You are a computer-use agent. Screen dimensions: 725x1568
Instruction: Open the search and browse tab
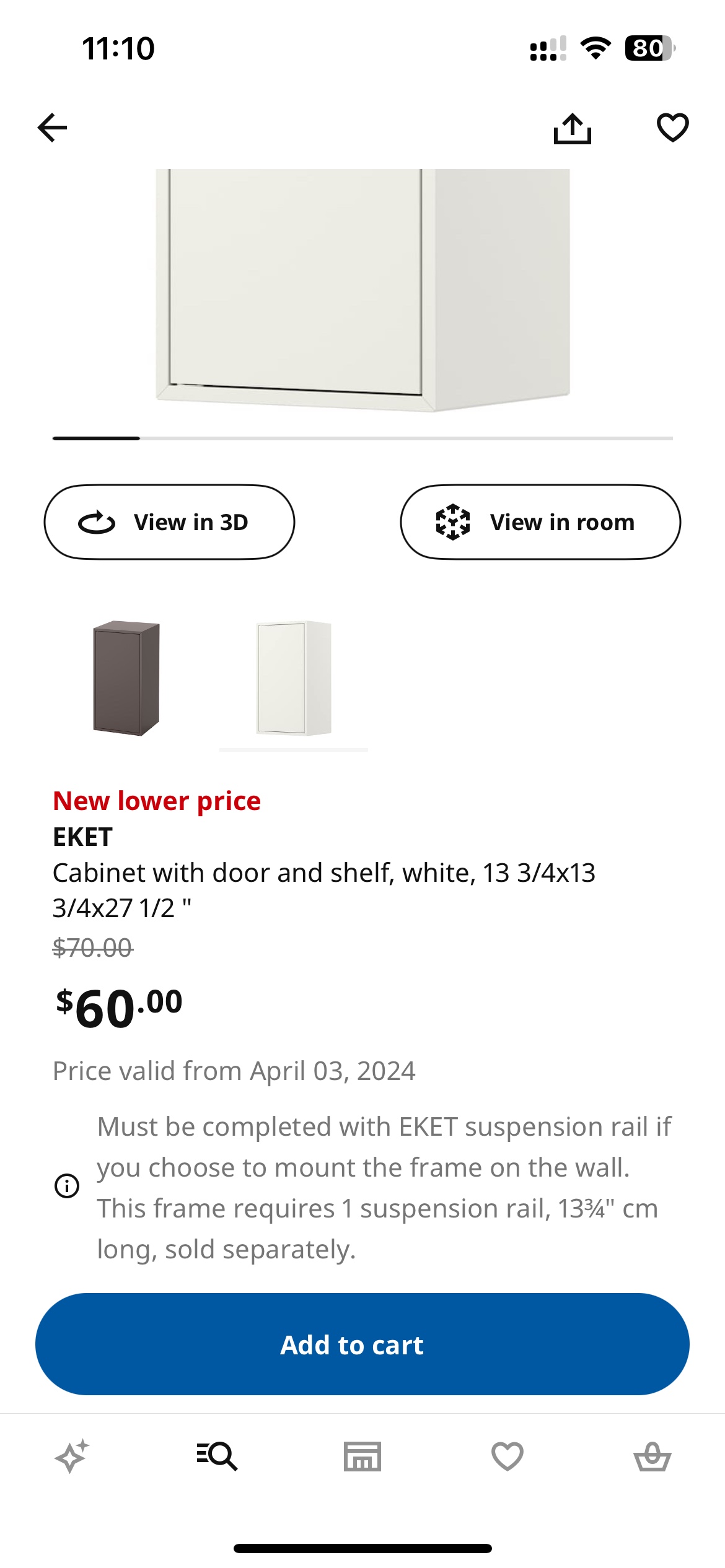click(x=217, y=1456)
